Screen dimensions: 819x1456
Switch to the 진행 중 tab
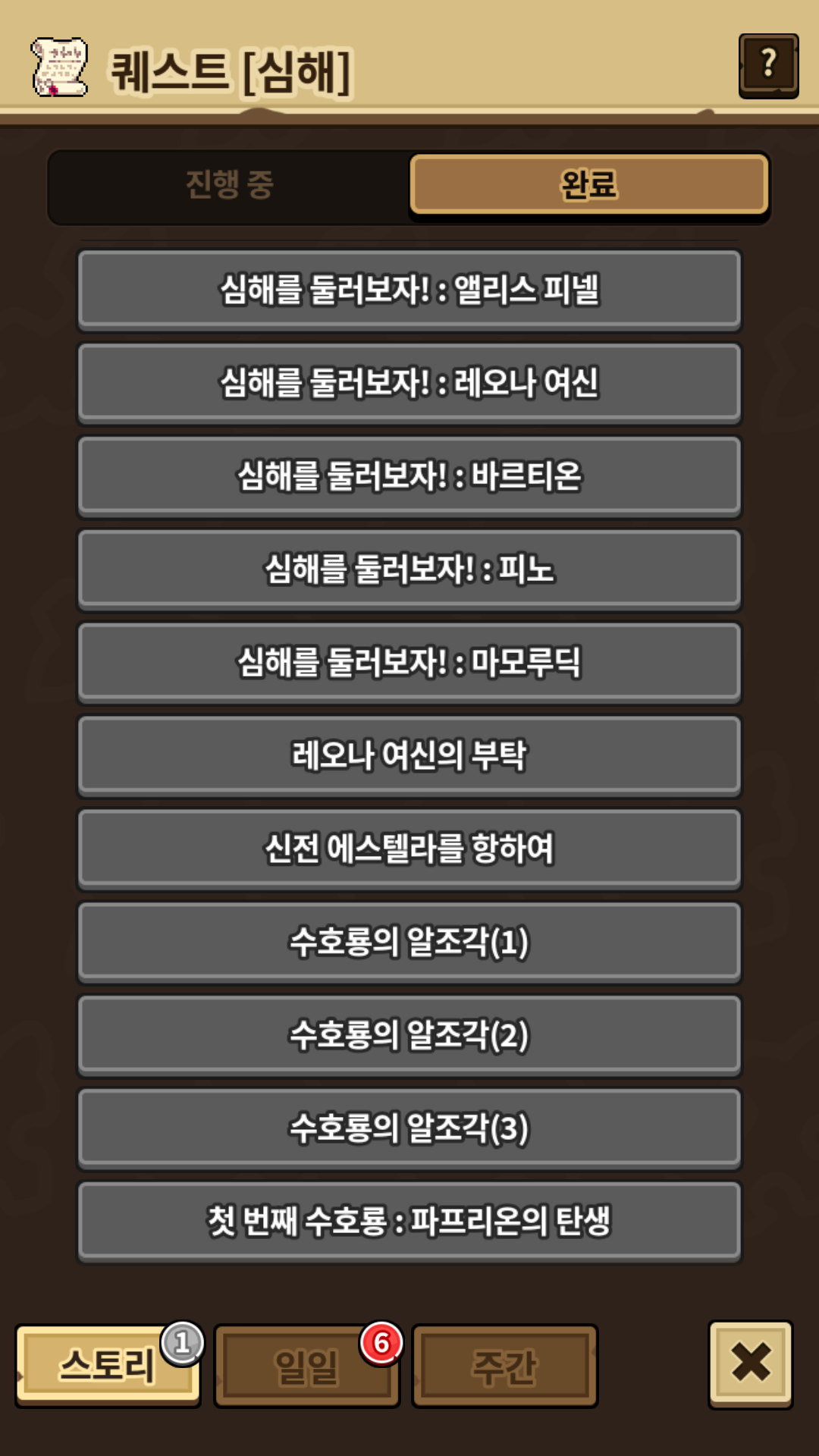pyautogui.click(x=230, y=185)
